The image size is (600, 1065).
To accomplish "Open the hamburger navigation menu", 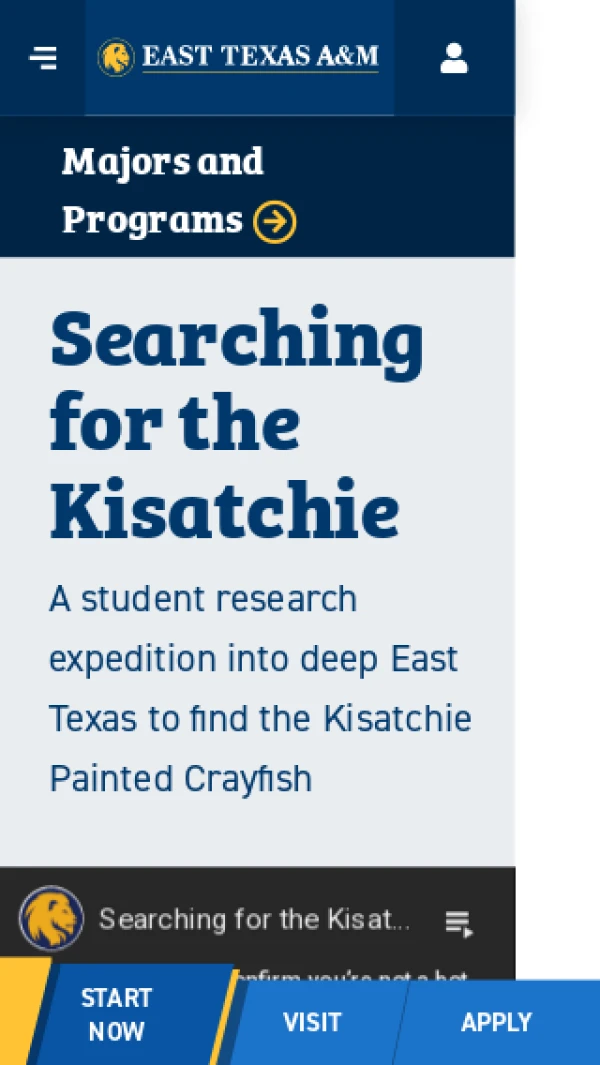I will point(43,58).
